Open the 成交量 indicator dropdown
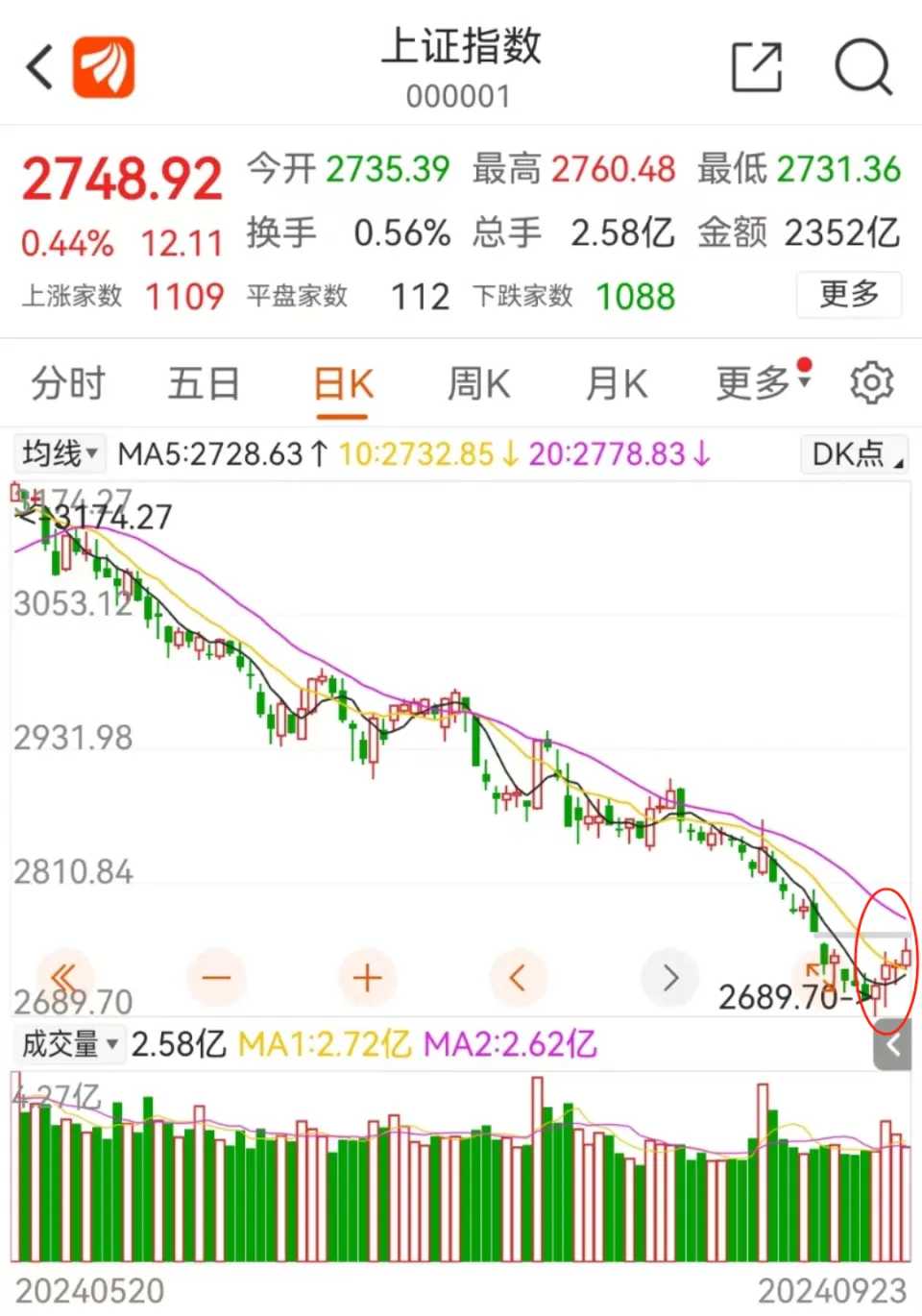The width and height of the screenshot is (922, 1316). [69, 1043]
